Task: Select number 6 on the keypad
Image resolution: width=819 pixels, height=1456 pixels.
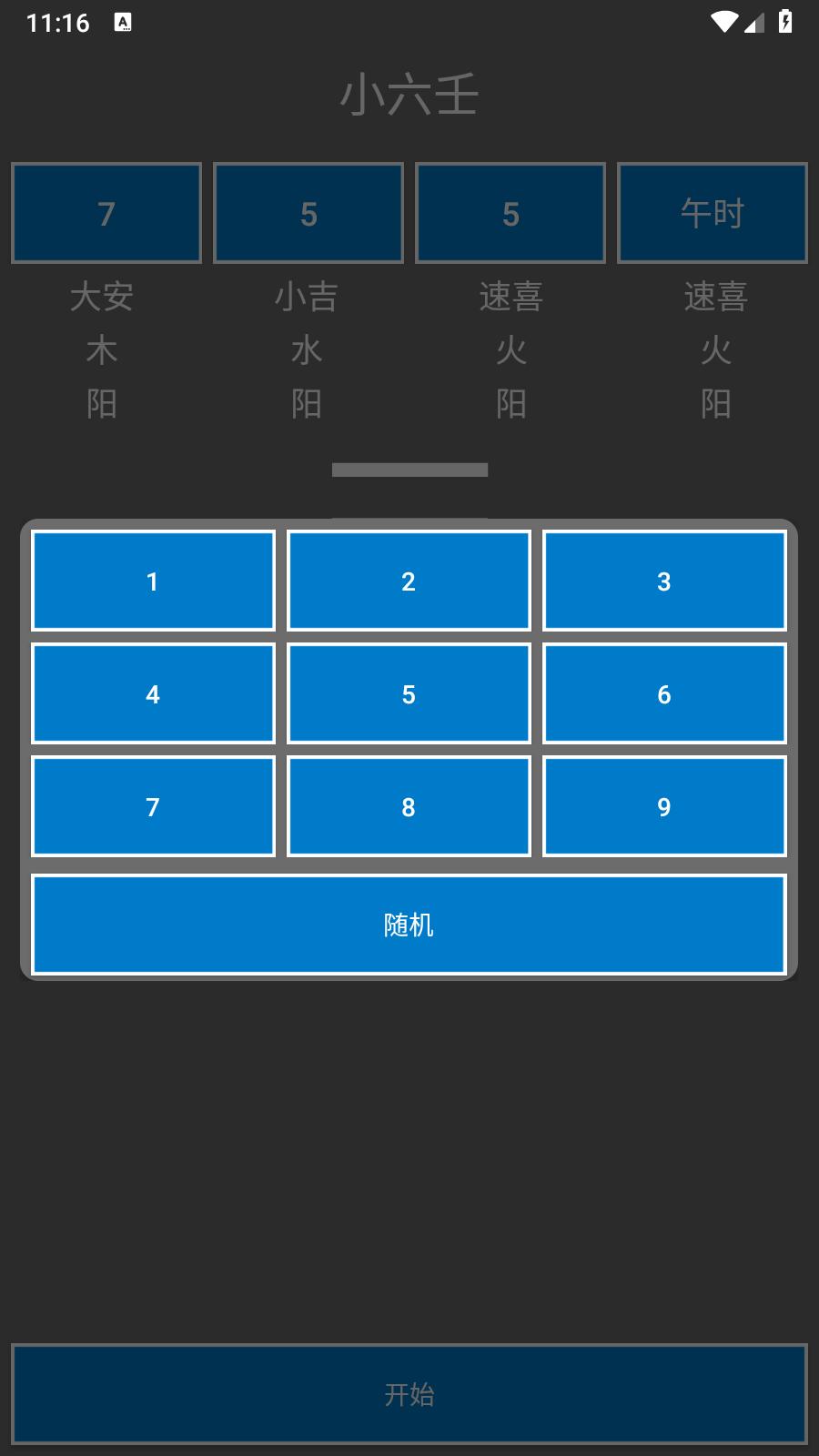Action: pos(664,693)
